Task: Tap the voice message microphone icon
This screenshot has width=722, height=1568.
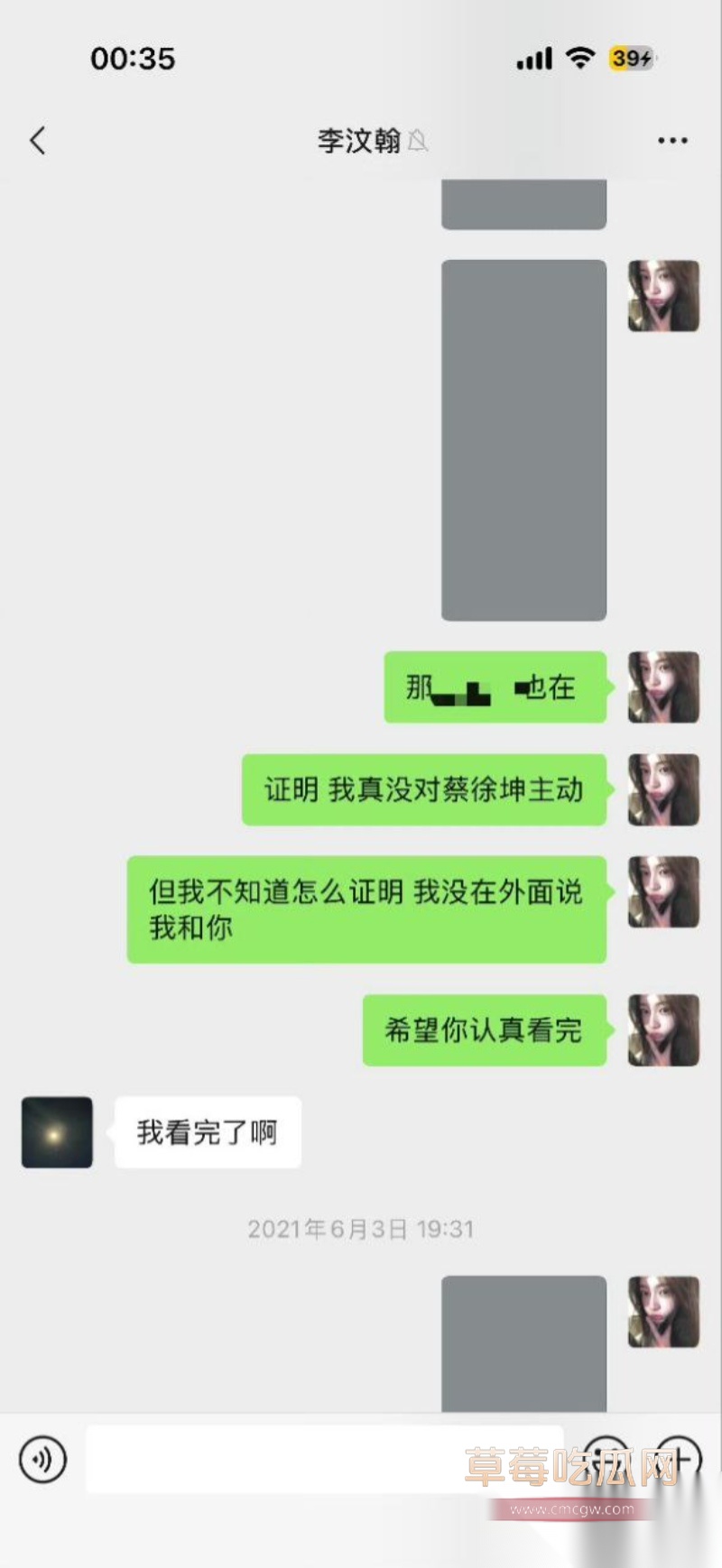Action: coord(42,1460)
